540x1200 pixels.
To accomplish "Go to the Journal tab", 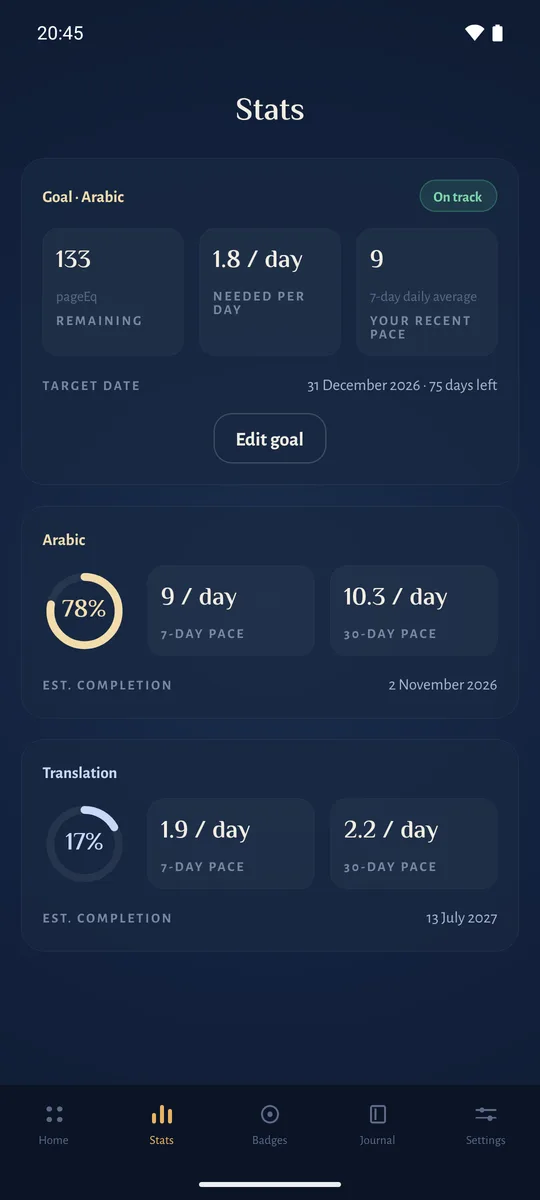I will click(378, 1125).
